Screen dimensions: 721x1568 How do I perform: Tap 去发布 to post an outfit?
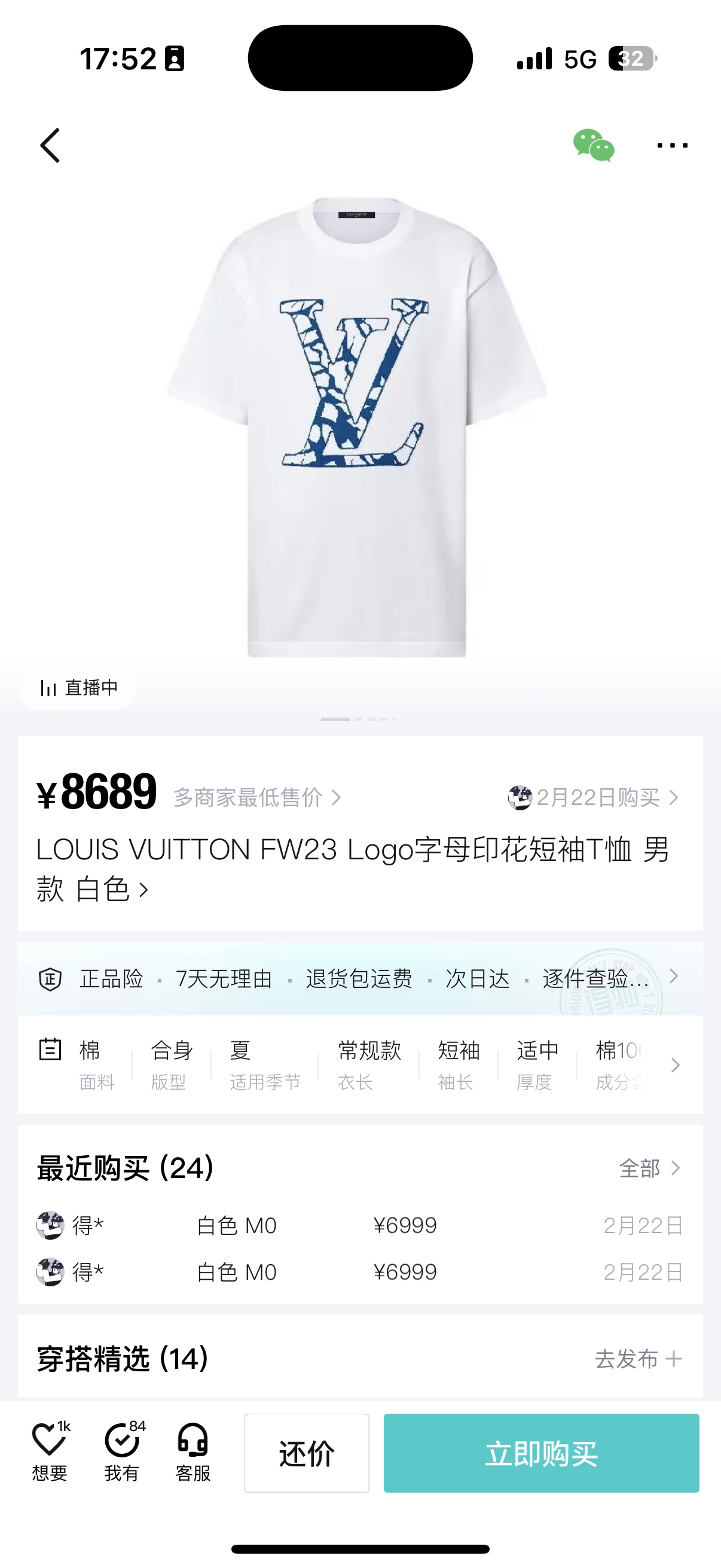click(638, 1359)
